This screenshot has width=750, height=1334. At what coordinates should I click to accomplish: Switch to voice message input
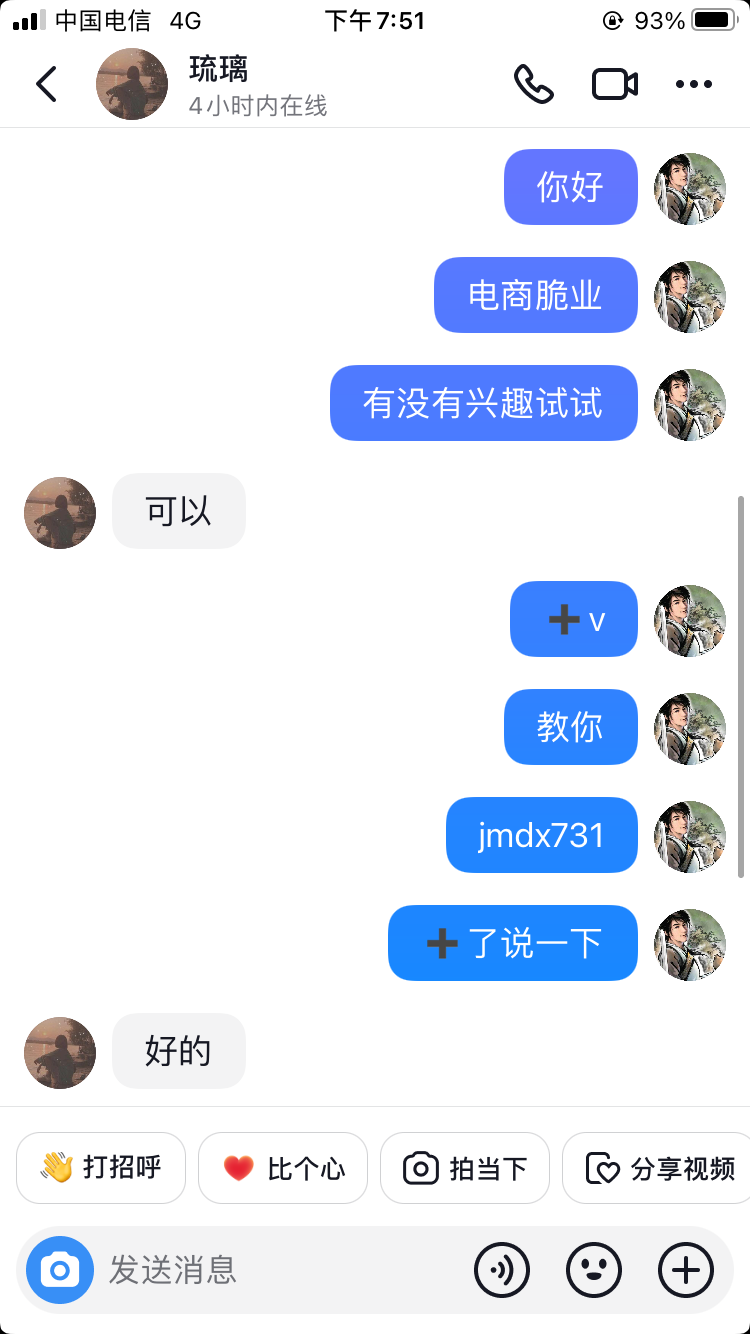pyautogui.click(x=502, y=1270)
